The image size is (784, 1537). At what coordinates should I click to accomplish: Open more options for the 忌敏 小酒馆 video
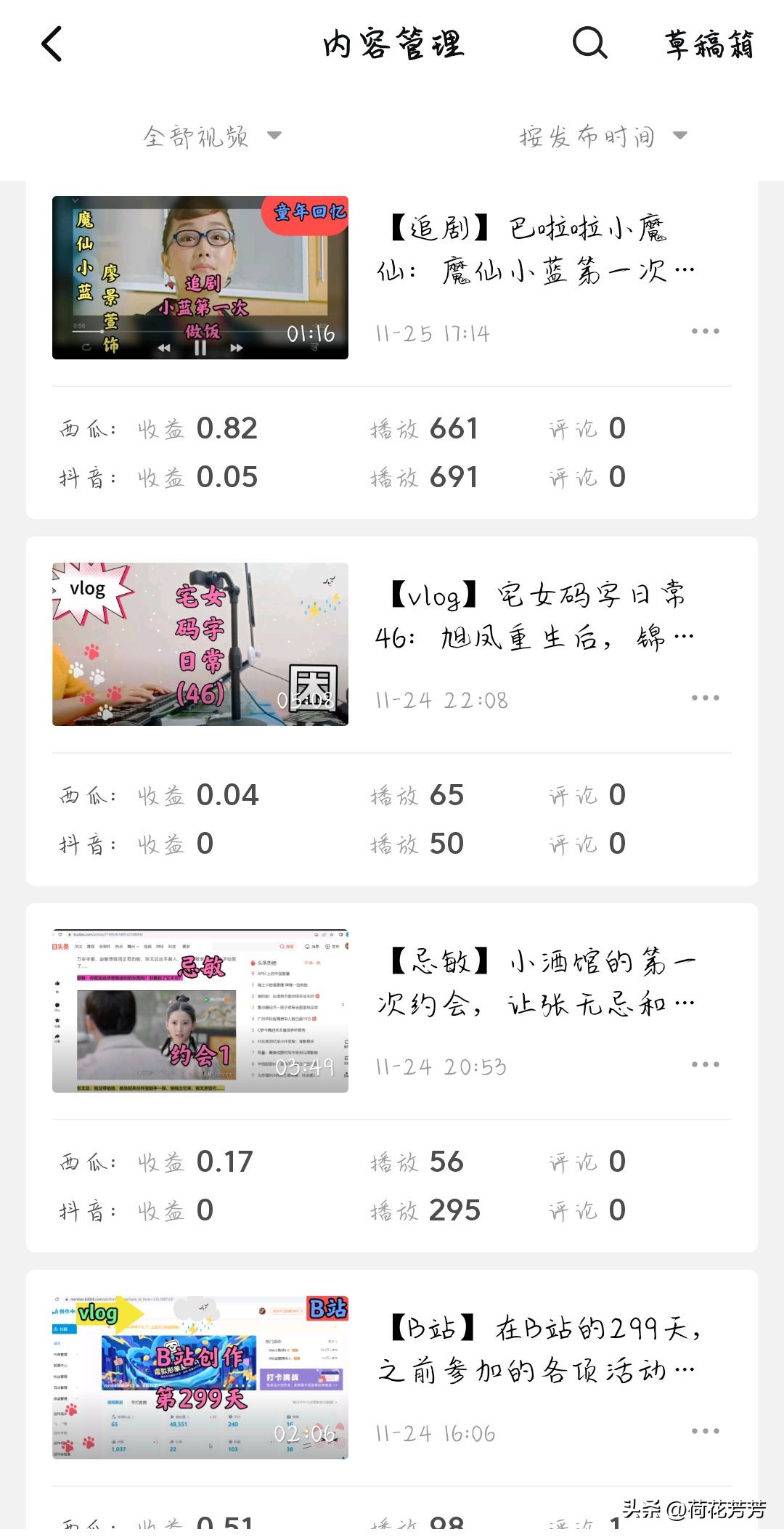pos(705,1064)
